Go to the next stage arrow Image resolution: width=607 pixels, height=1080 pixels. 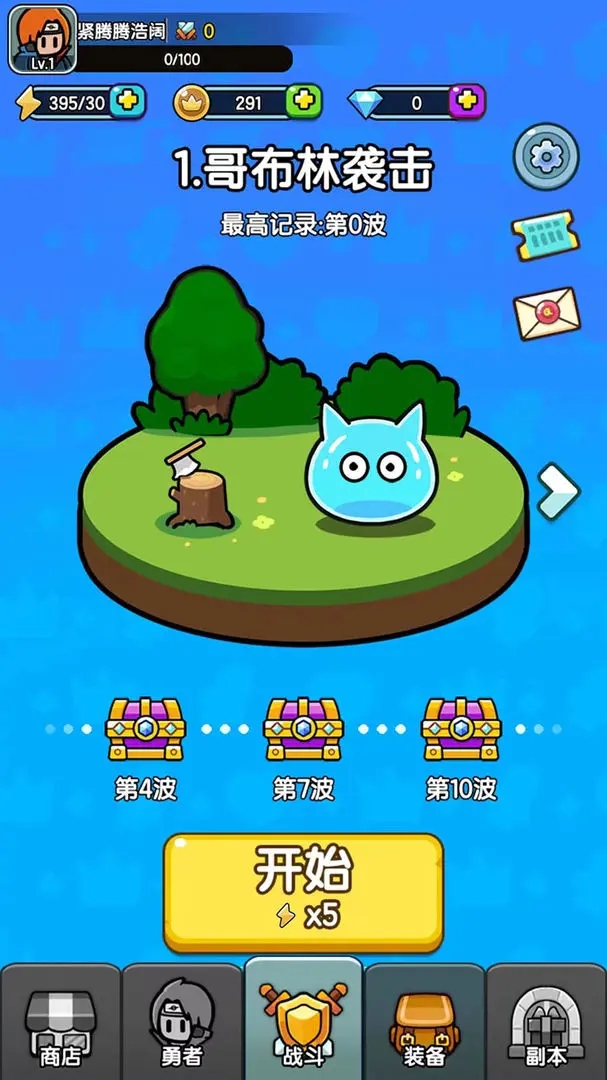coord(556,490)
